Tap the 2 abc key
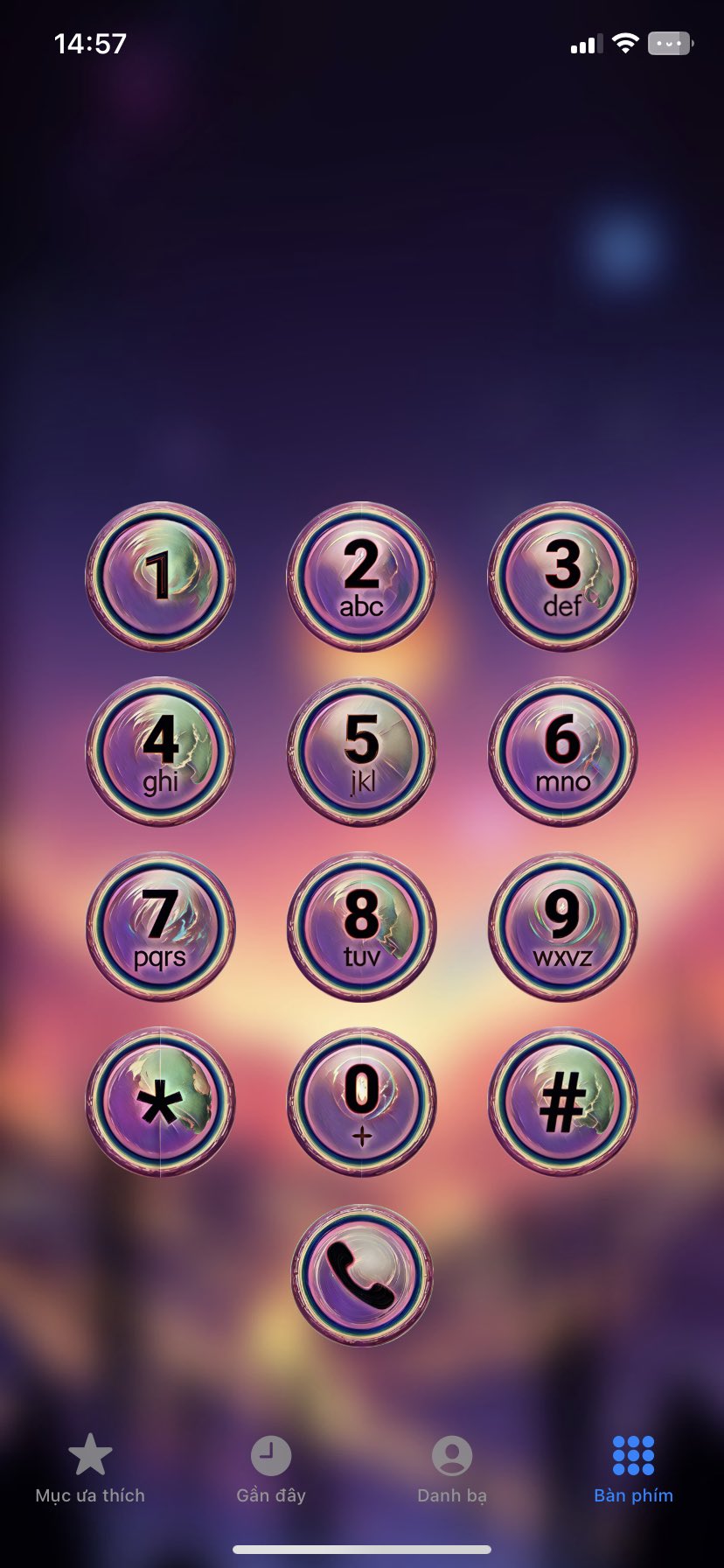The width and height of the screenshot is (724, 1568). click(x=361, y=577)
